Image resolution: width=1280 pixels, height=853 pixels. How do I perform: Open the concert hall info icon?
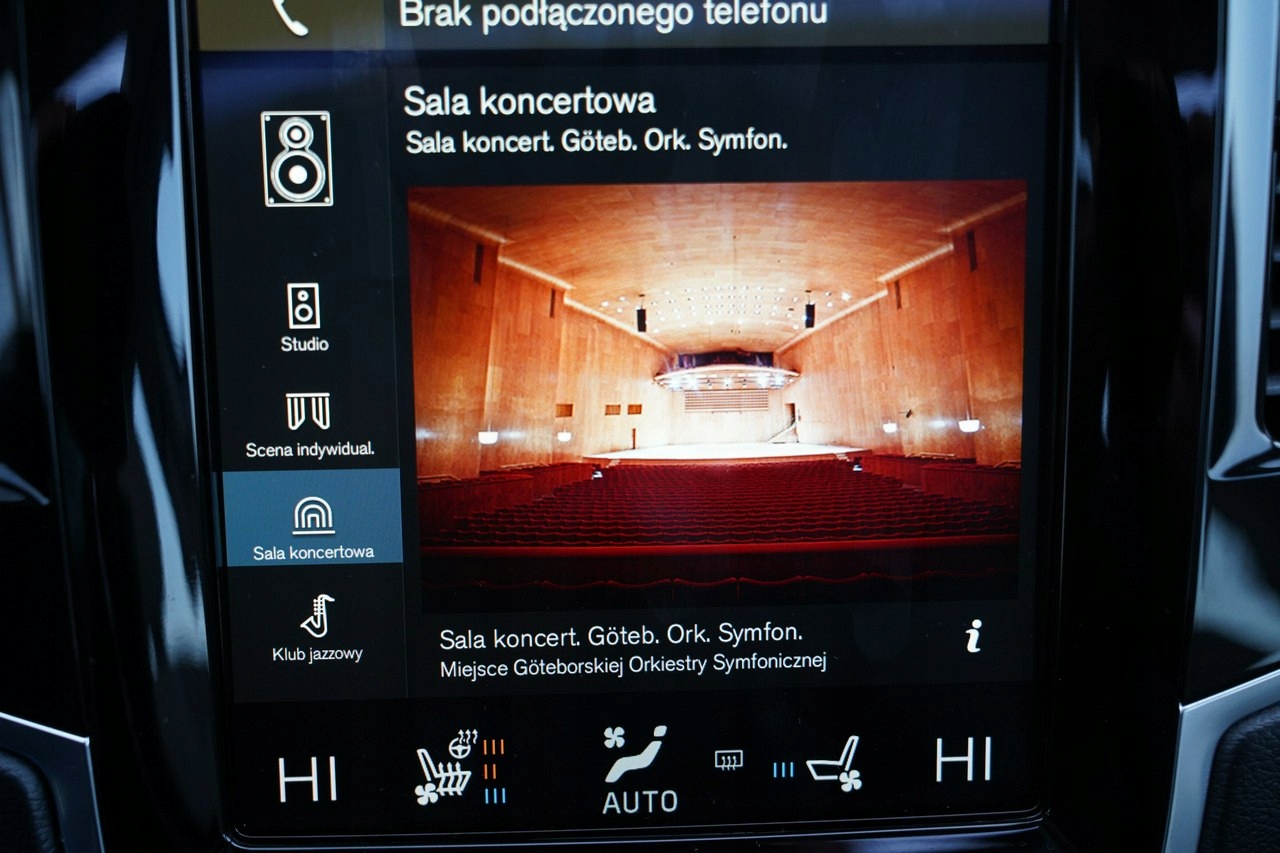coord(973,636)
